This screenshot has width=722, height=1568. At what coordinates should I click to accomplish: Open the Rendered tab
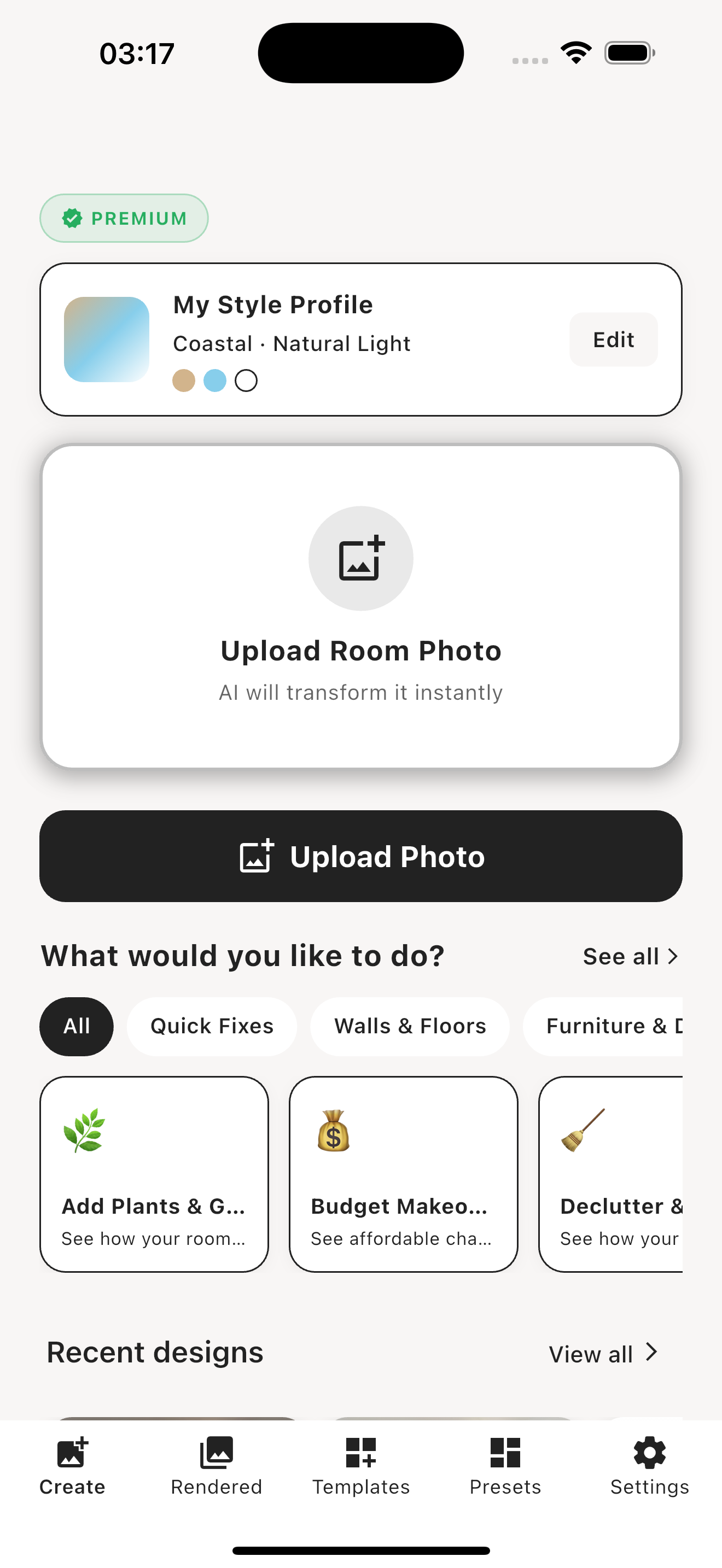[x=216, y=1467]
